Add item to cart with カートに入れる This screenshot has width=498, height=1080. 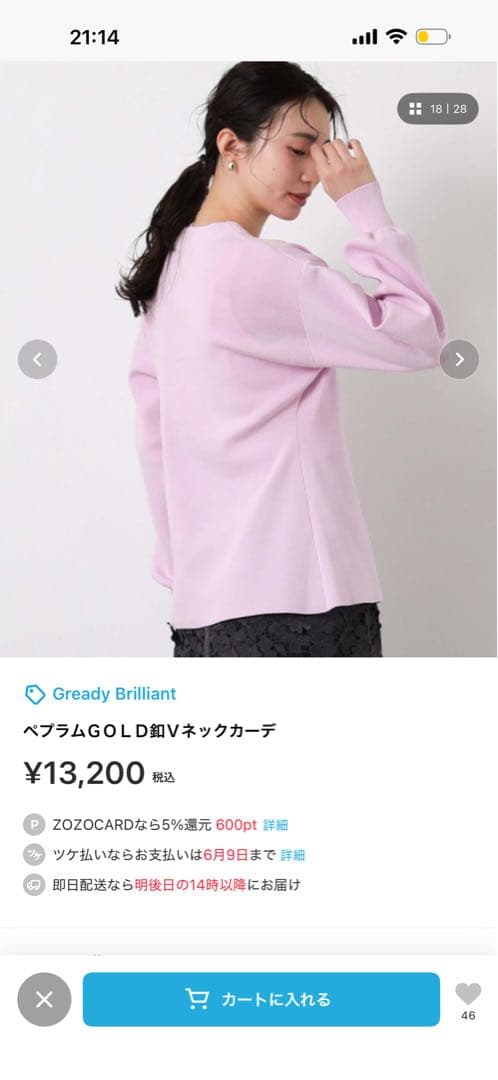coord(261,999)
